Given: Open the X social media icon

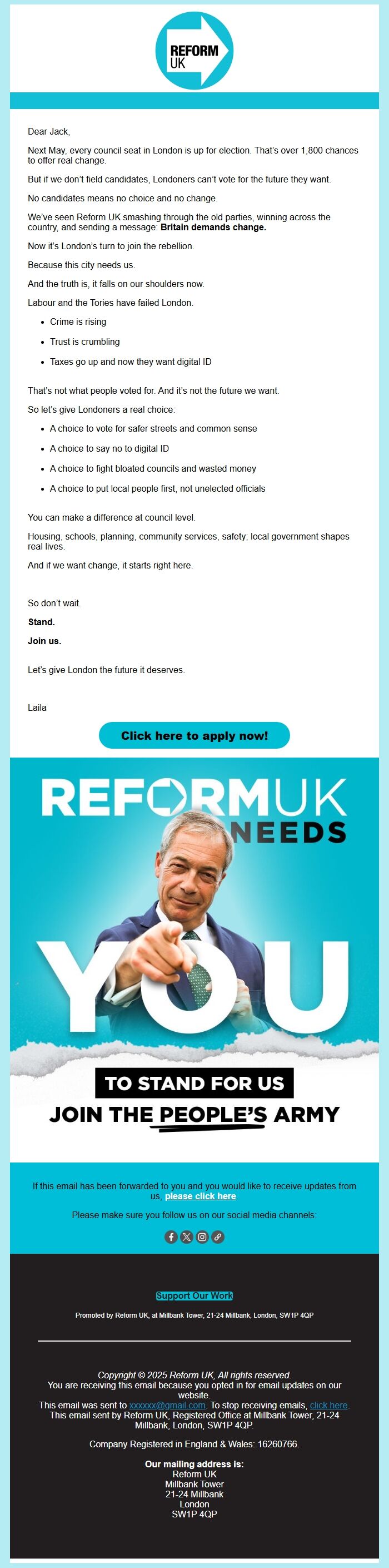Looking at the screenshot, I should (x=187, y=1237).
